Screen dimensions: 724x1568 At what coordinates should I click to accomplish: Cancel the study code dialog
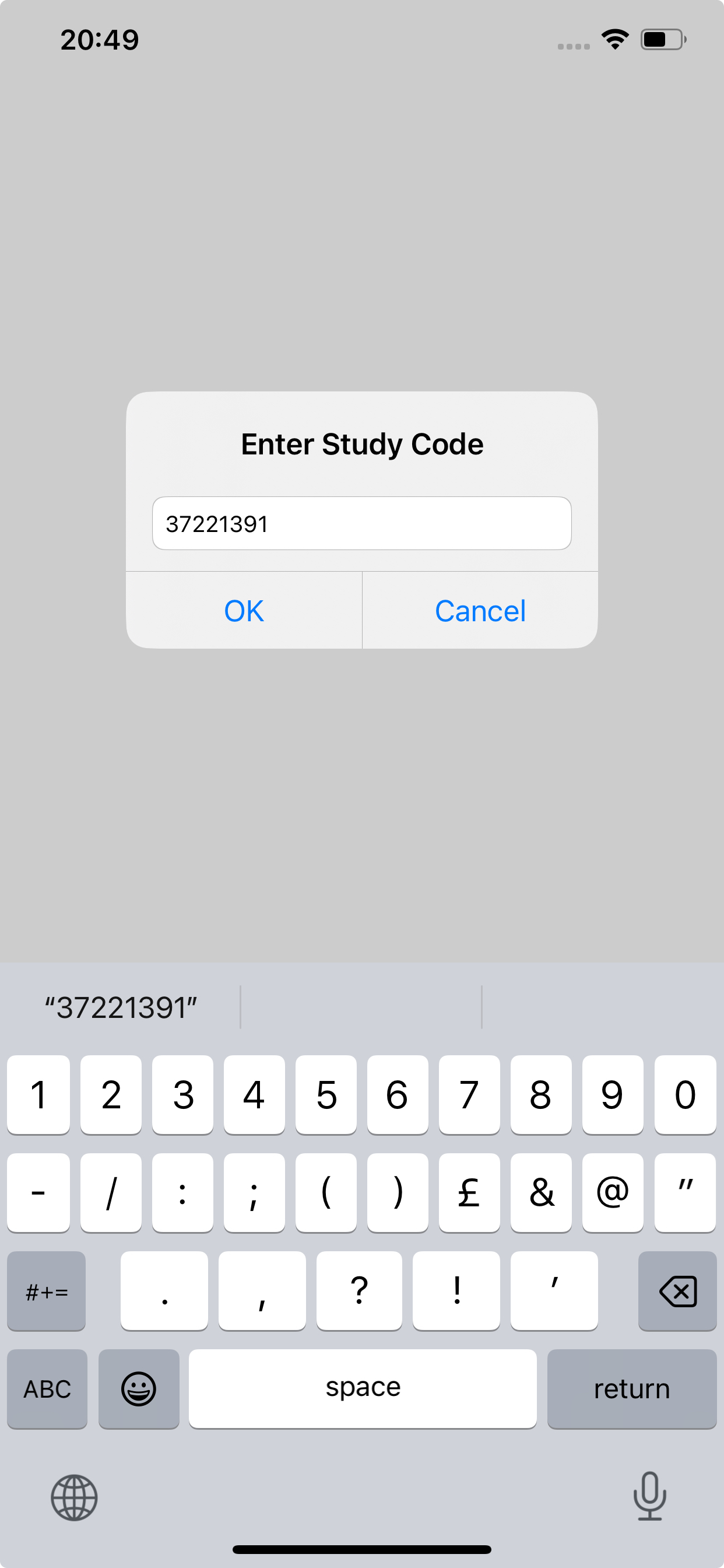480,611
